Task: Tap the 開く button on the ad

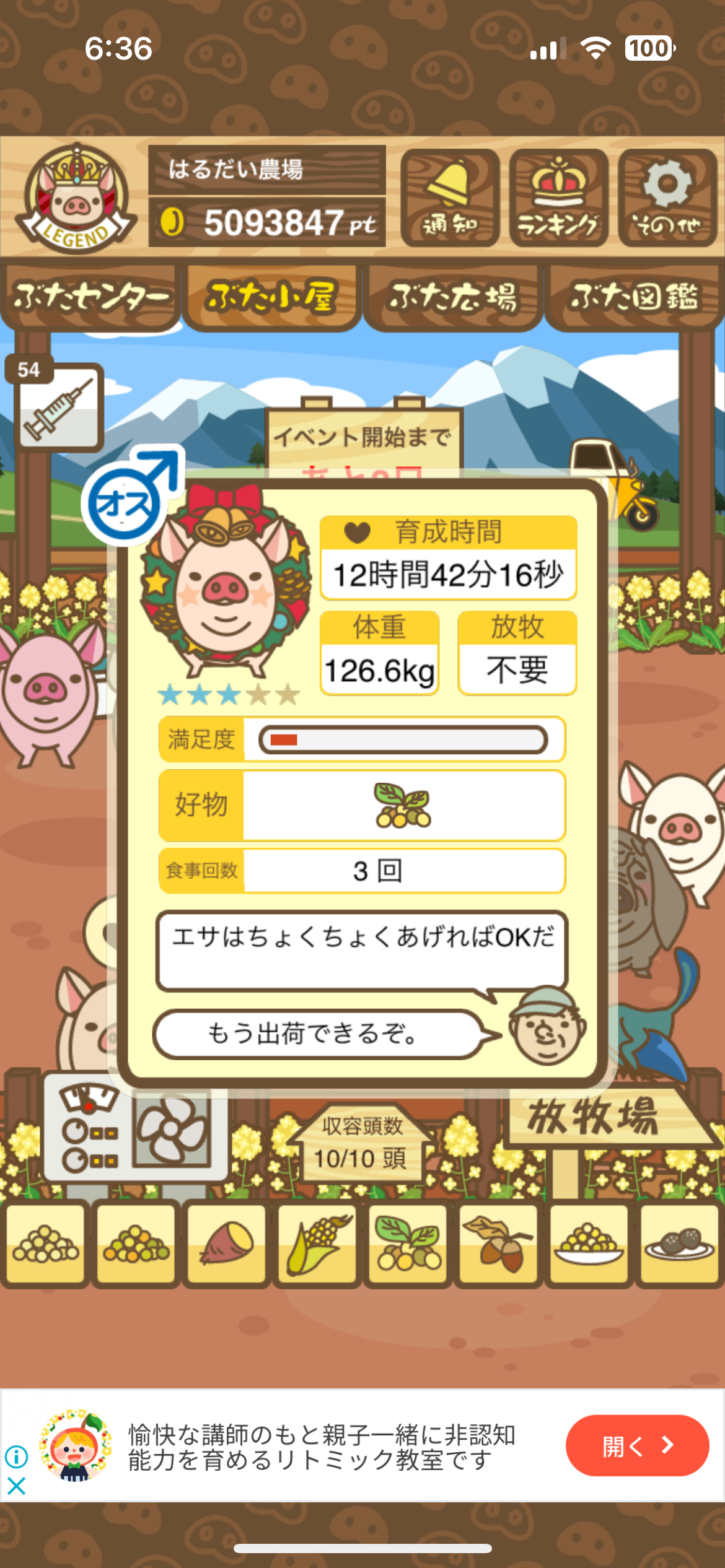Action: coord(636,1446)
